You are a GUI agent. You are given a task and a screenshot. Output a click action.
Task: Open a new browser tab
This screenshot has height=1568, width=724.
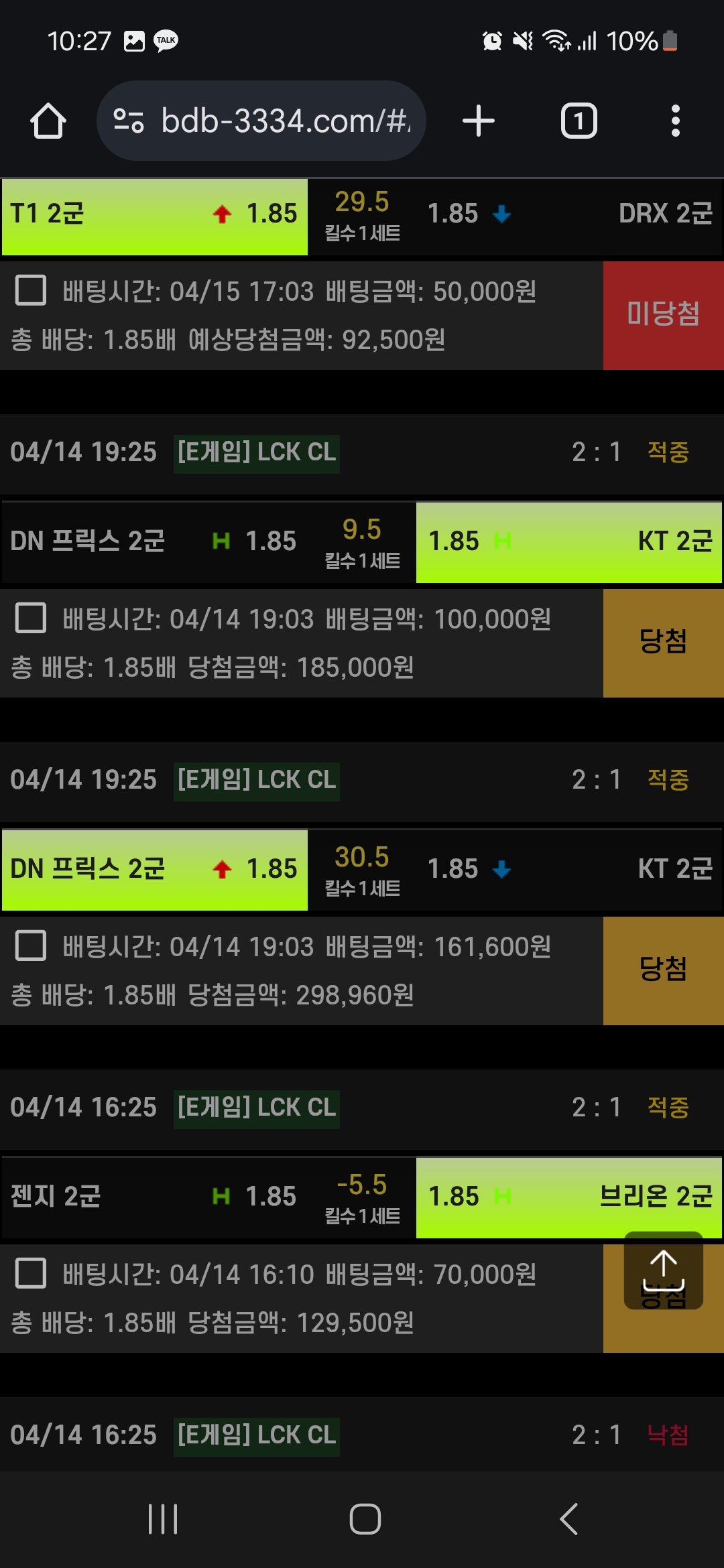[479, 121]
